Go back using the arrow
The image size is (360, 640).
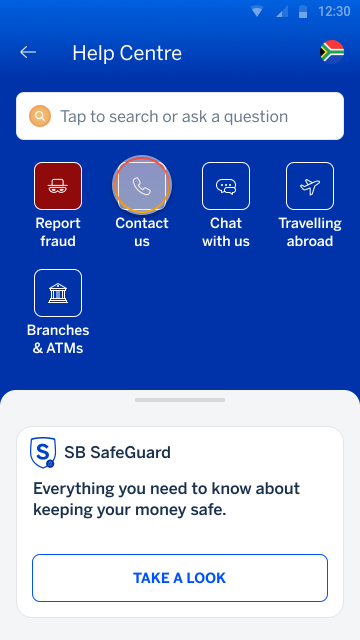tap(28, 52)
